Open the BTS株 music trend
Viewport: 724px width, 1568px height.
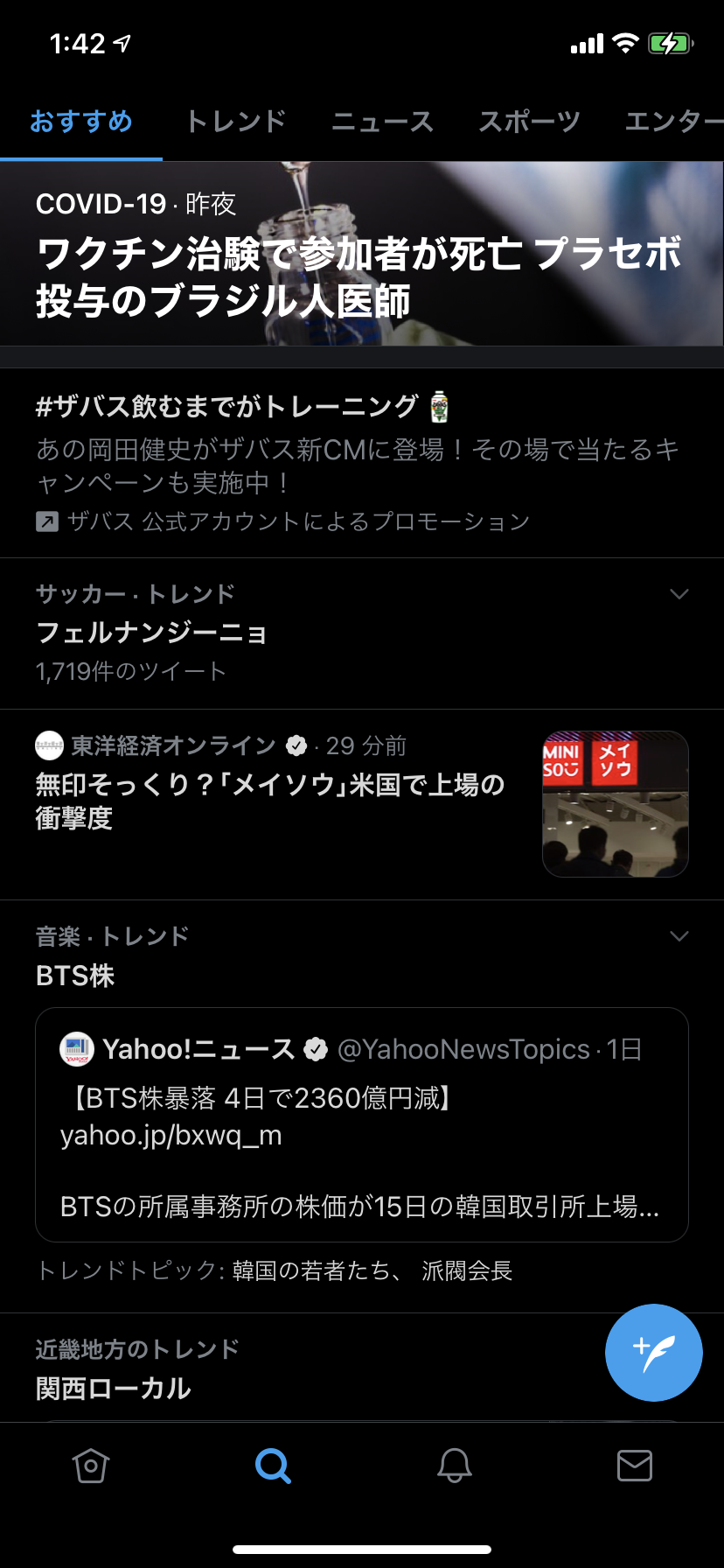point(76,976)
